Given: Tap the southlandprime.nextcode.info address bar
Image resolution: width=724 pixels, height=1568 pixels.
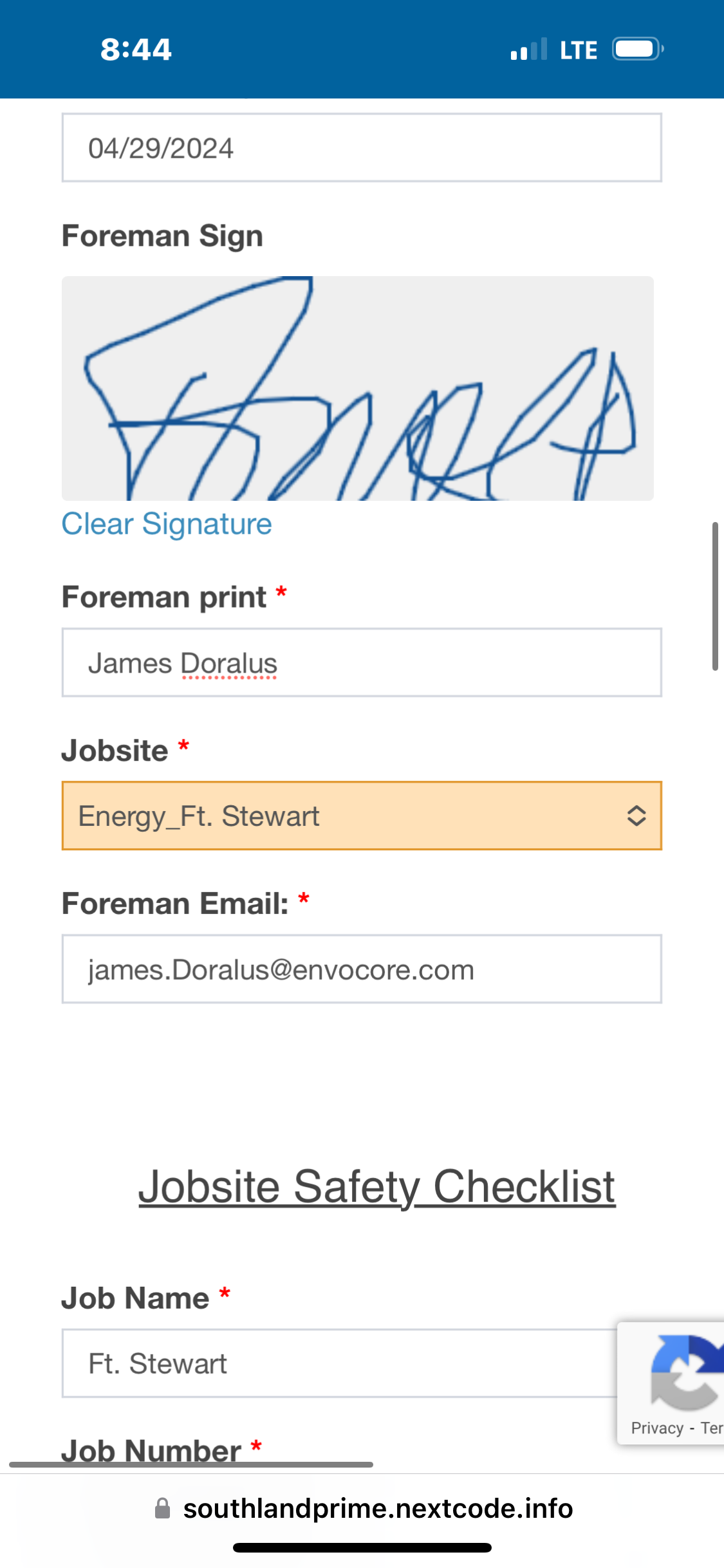Looking at the screenshot, I should pyautogui.click(x=377, y=1509).
